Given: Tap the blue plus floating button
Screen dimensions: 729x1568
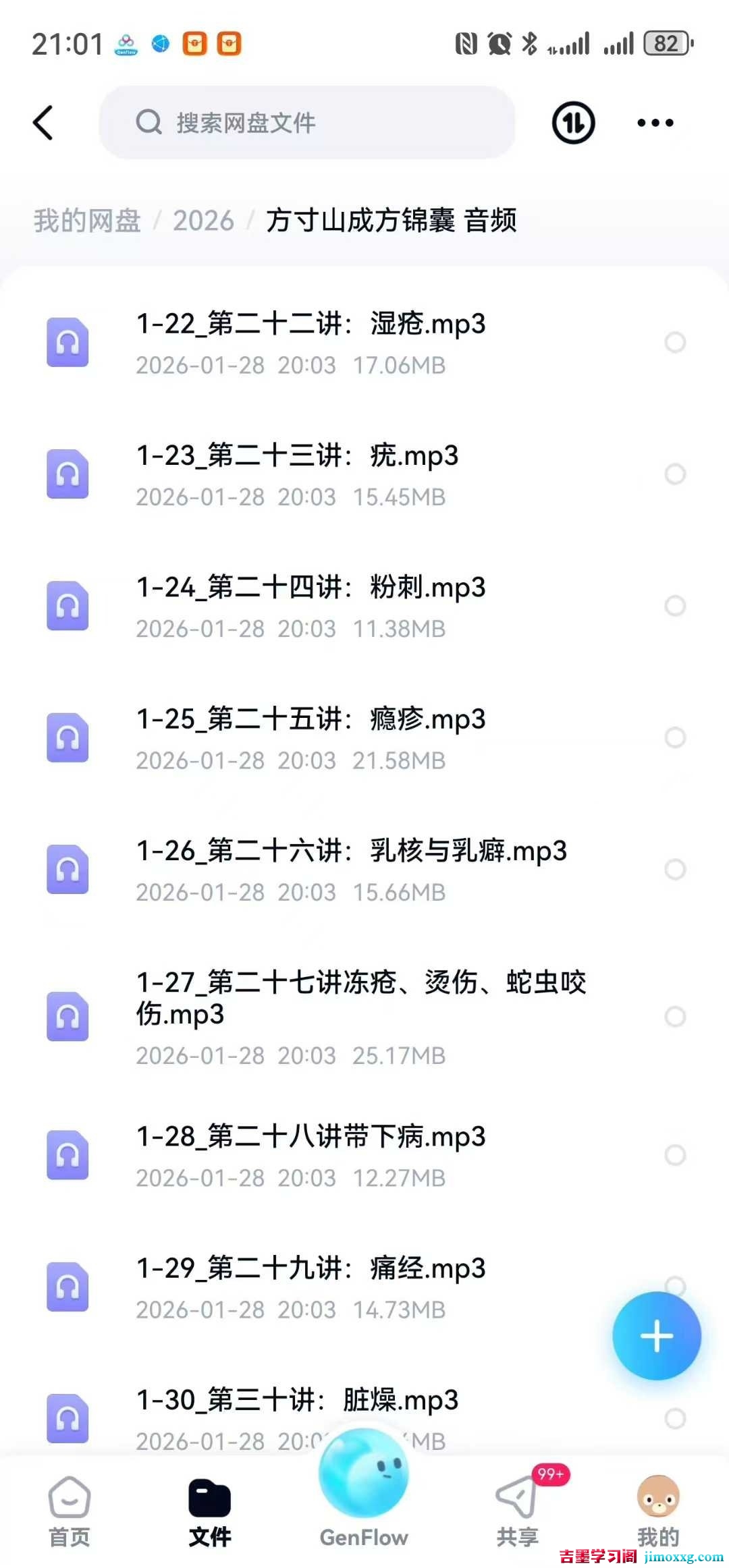Looking at the screenshot, I should [x=655, y=1337].
